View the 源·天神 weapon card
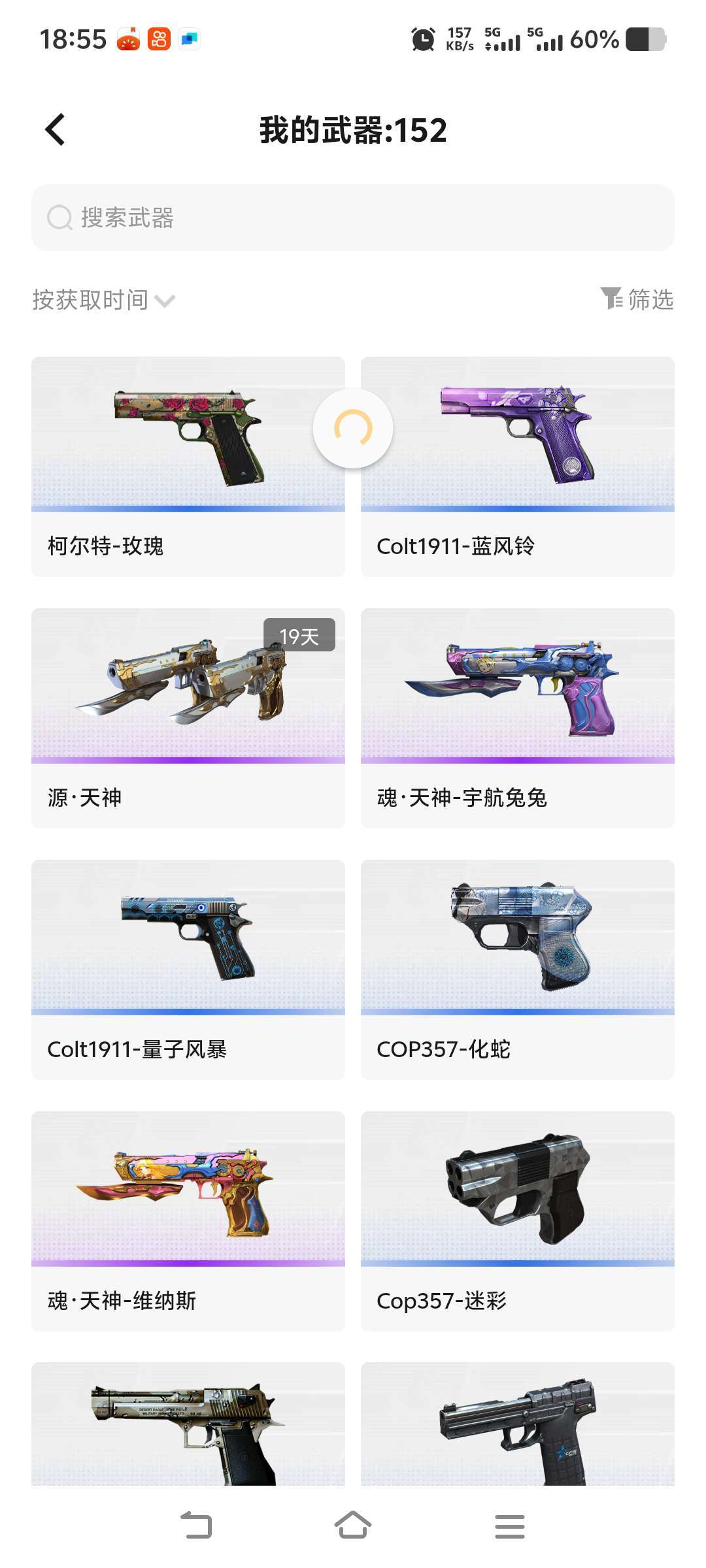Image resolution: width=706 pixels, height=1568 pixels. (188, 718)
